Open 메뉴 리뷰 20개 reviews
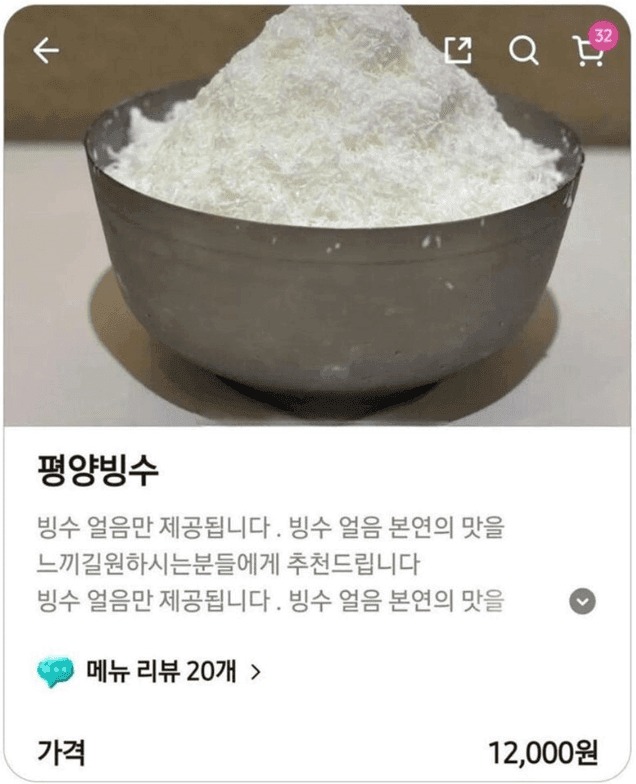This screenshot has height=784, width=636. [x=160, y=671]
